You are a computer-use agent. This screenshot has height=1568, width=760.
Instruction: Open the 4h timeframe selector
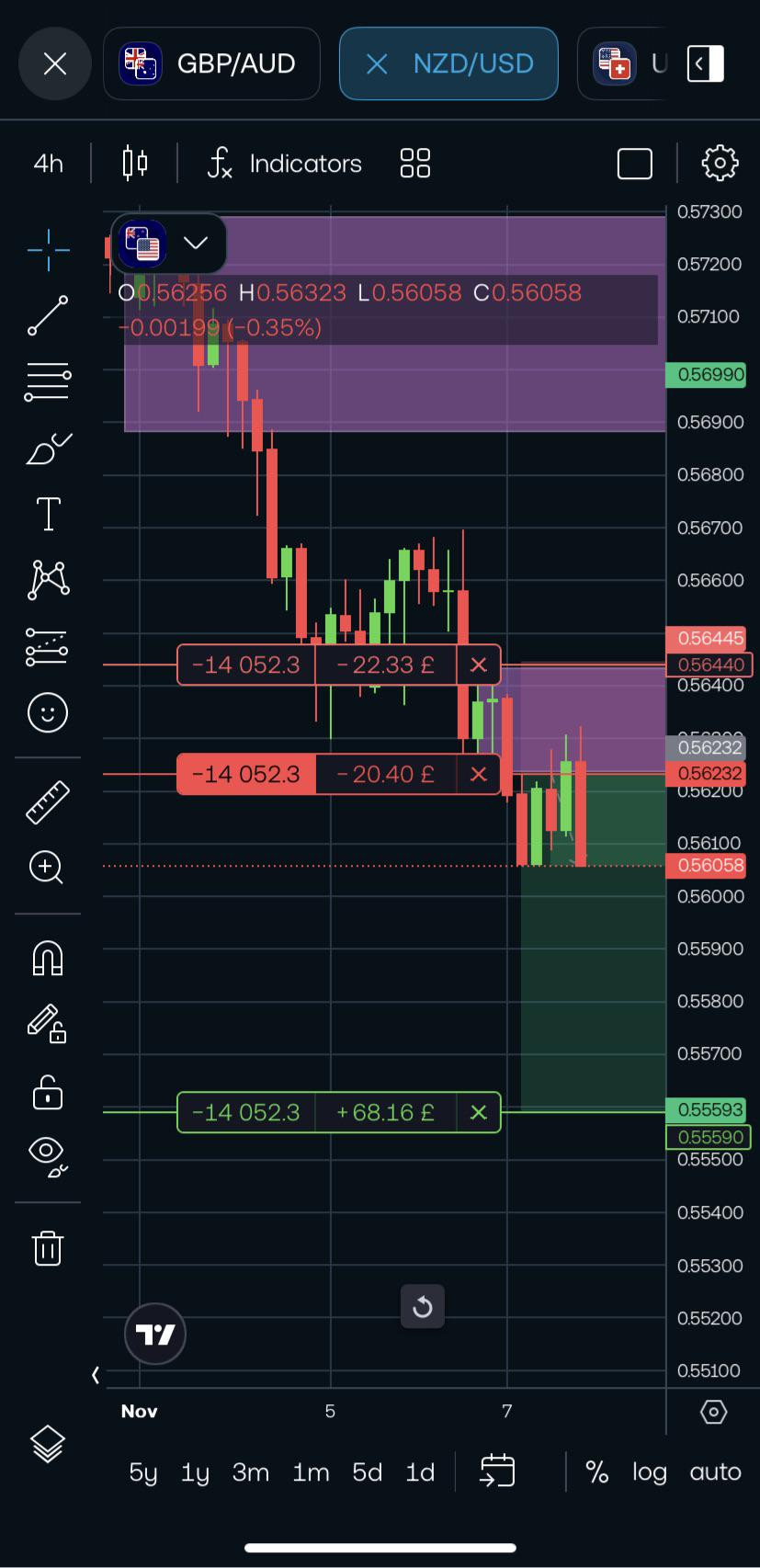pos(49,164)
